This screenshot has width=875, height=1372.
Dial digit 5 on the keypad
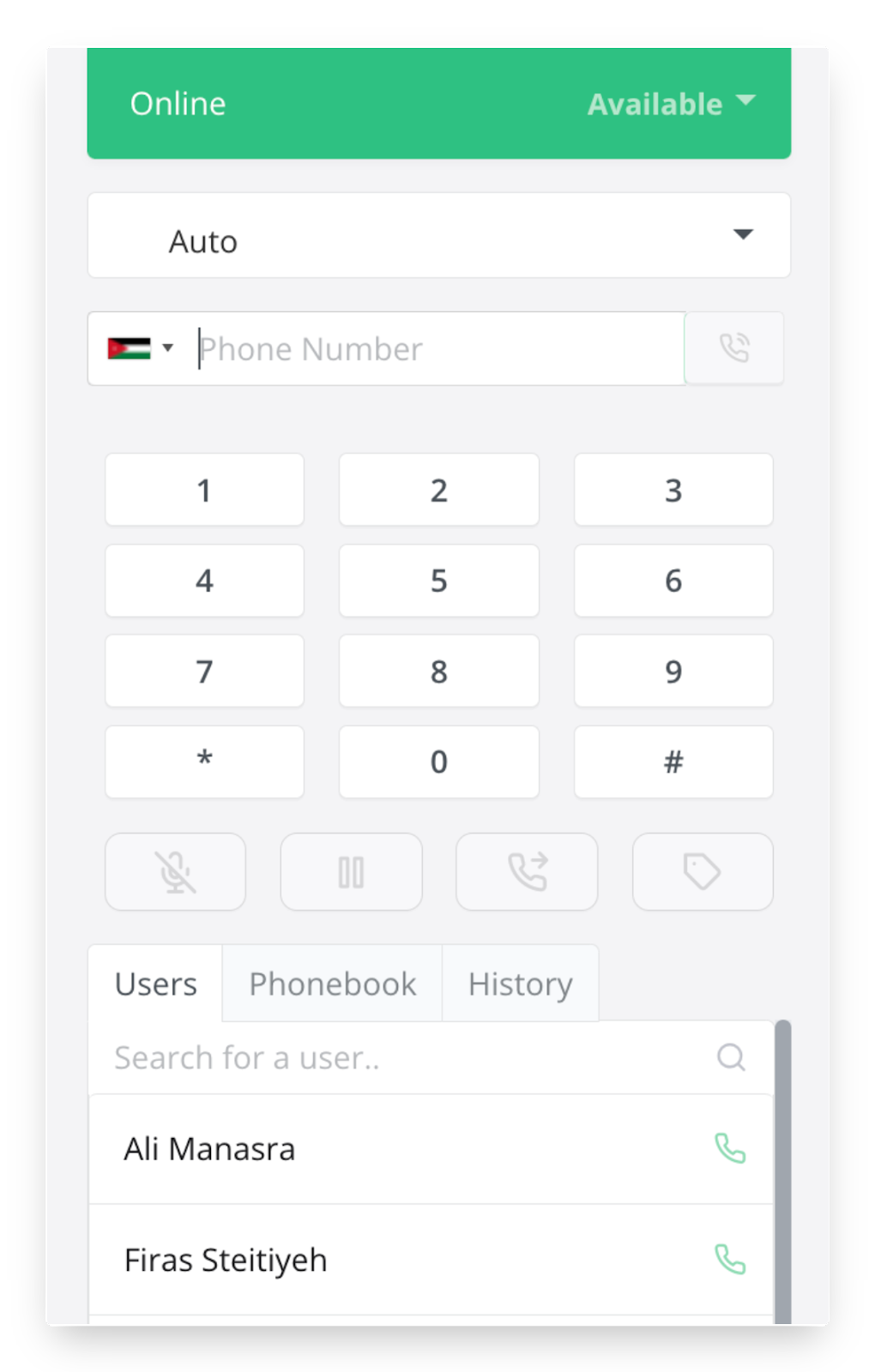(x=438, y=581)
